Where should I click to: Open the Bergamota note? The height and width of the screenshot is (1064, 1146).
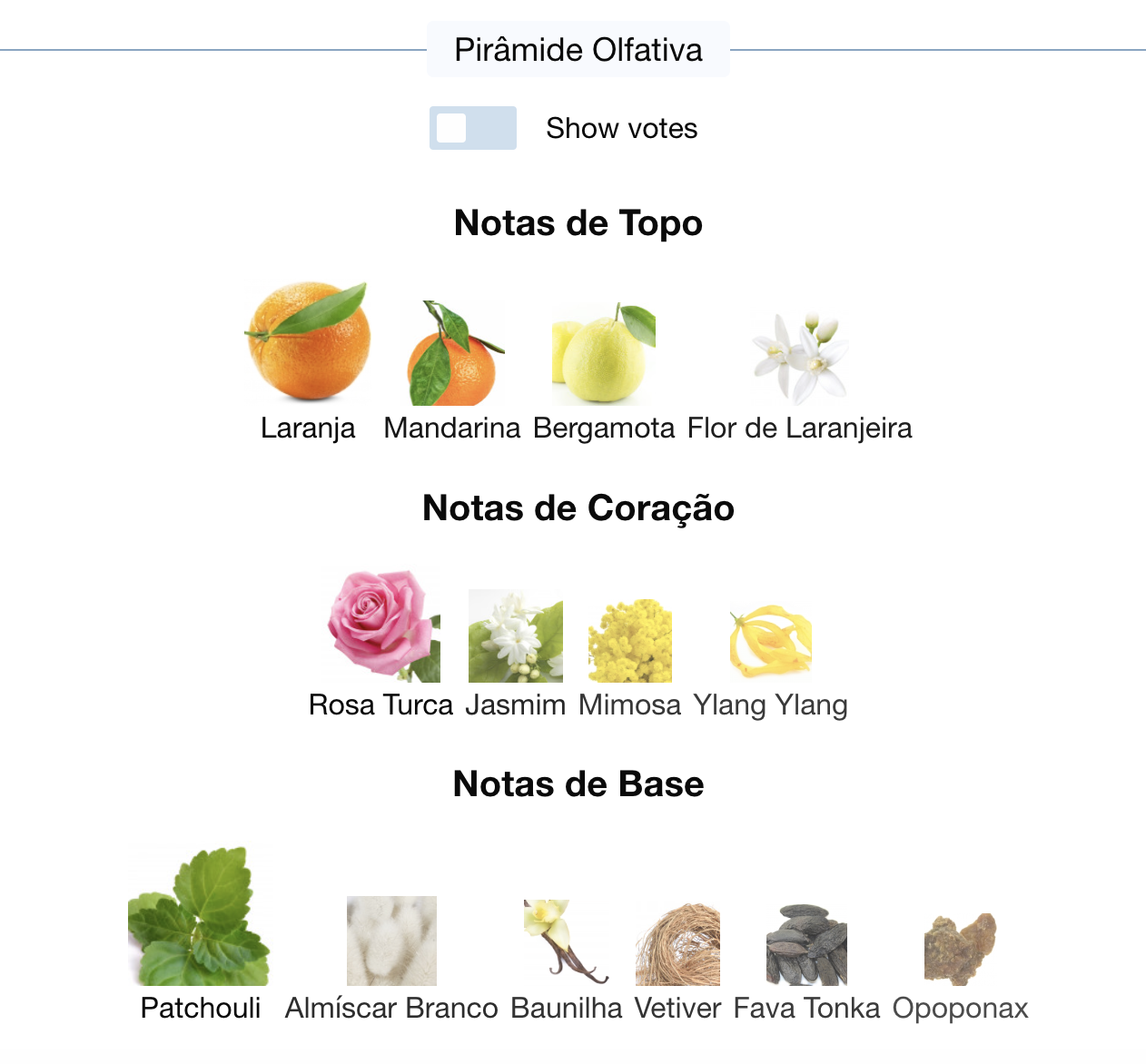[603, 355]
